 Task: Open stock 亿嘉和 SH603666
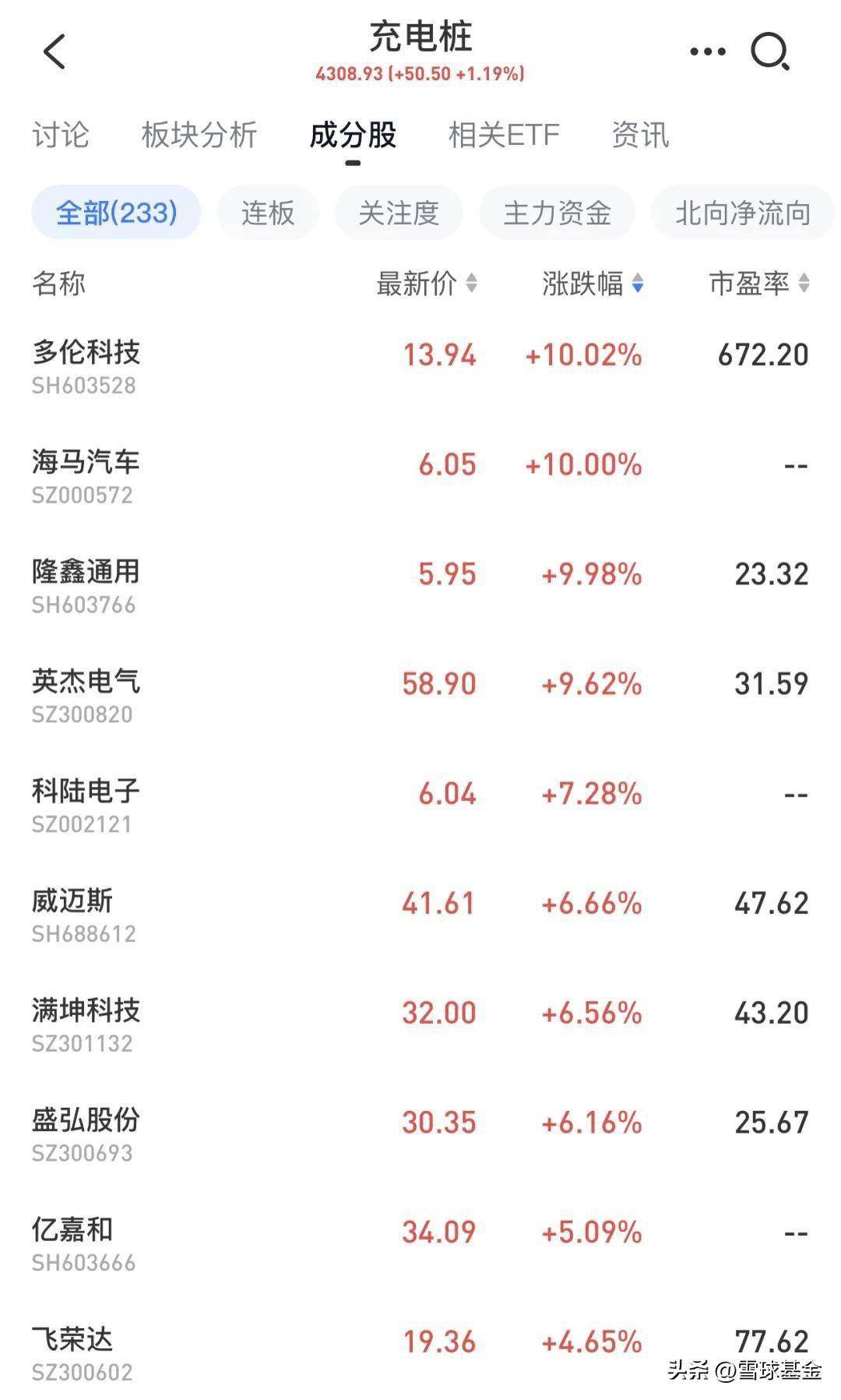click(x=420, y=1244)
